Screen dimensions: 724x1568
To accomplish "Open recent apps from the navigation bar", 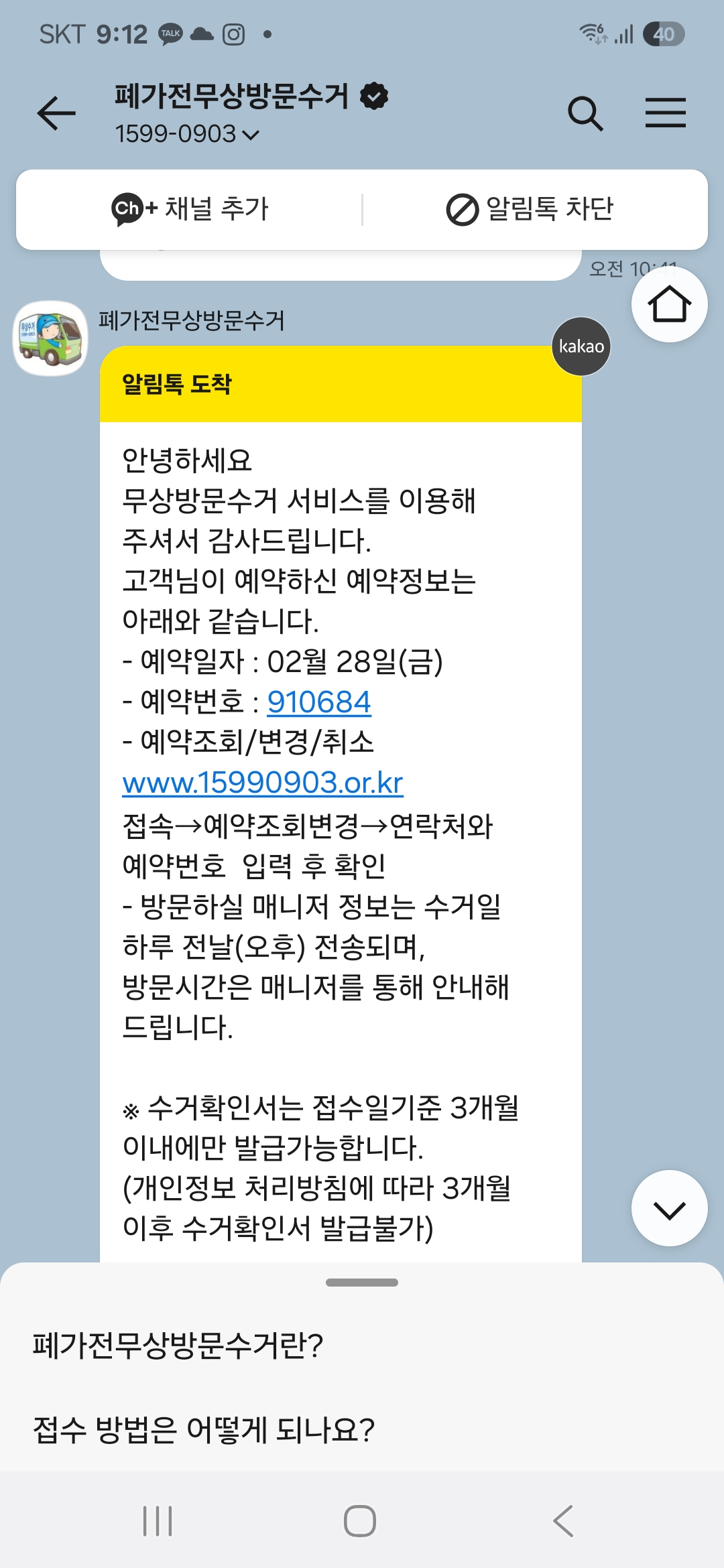I will (x=158, y=1520).
